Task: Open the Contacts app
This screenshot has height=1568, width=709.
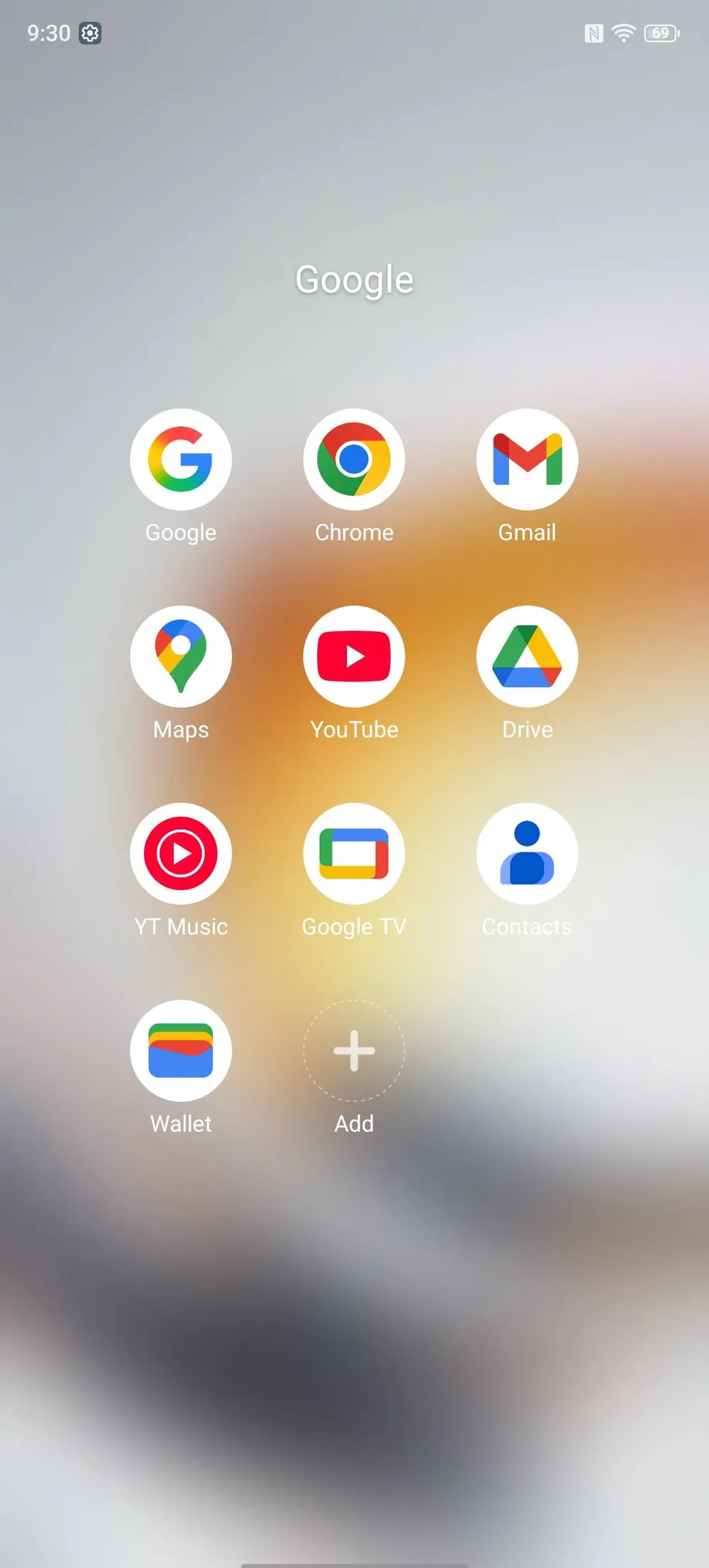Action: pos(527,854)
